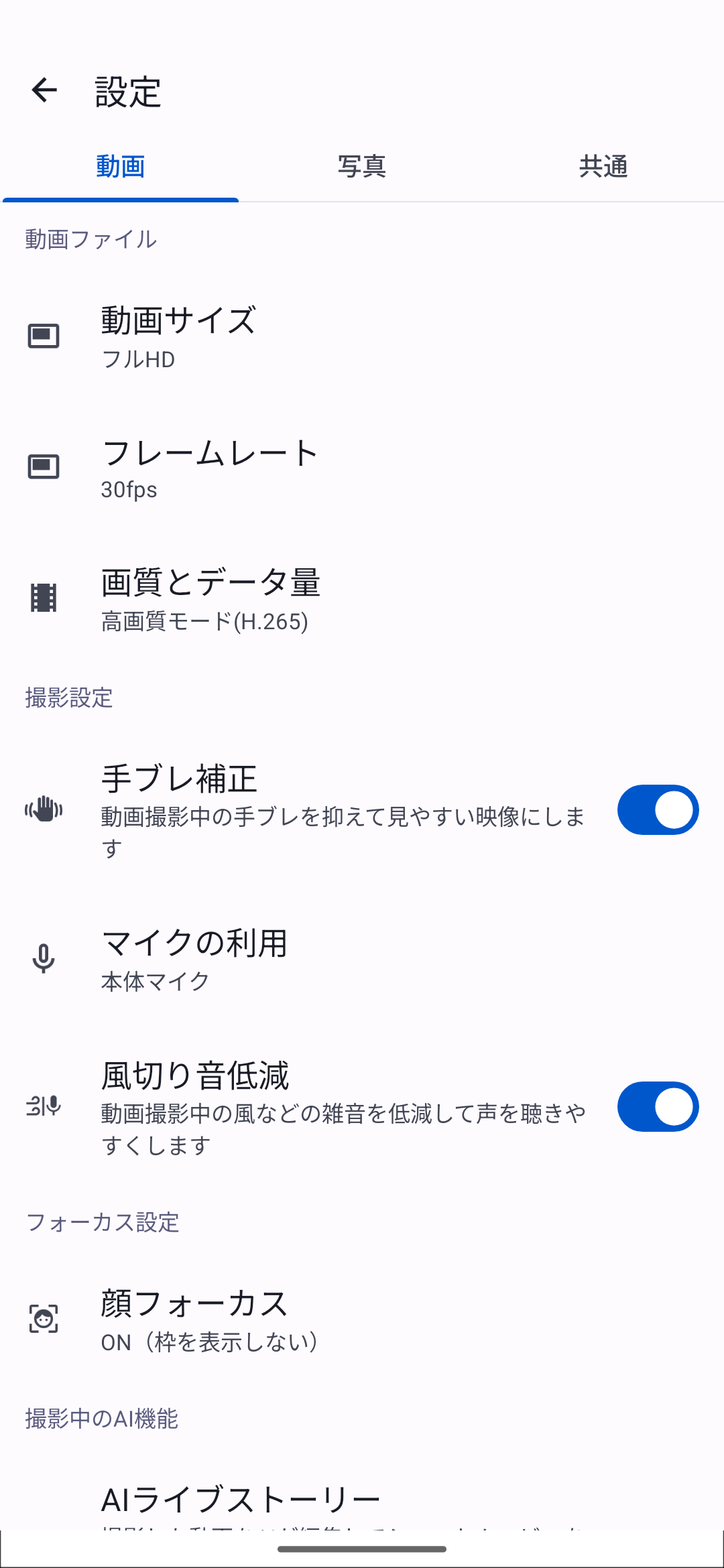Switch to the 共通 tab

click(603, 166)
